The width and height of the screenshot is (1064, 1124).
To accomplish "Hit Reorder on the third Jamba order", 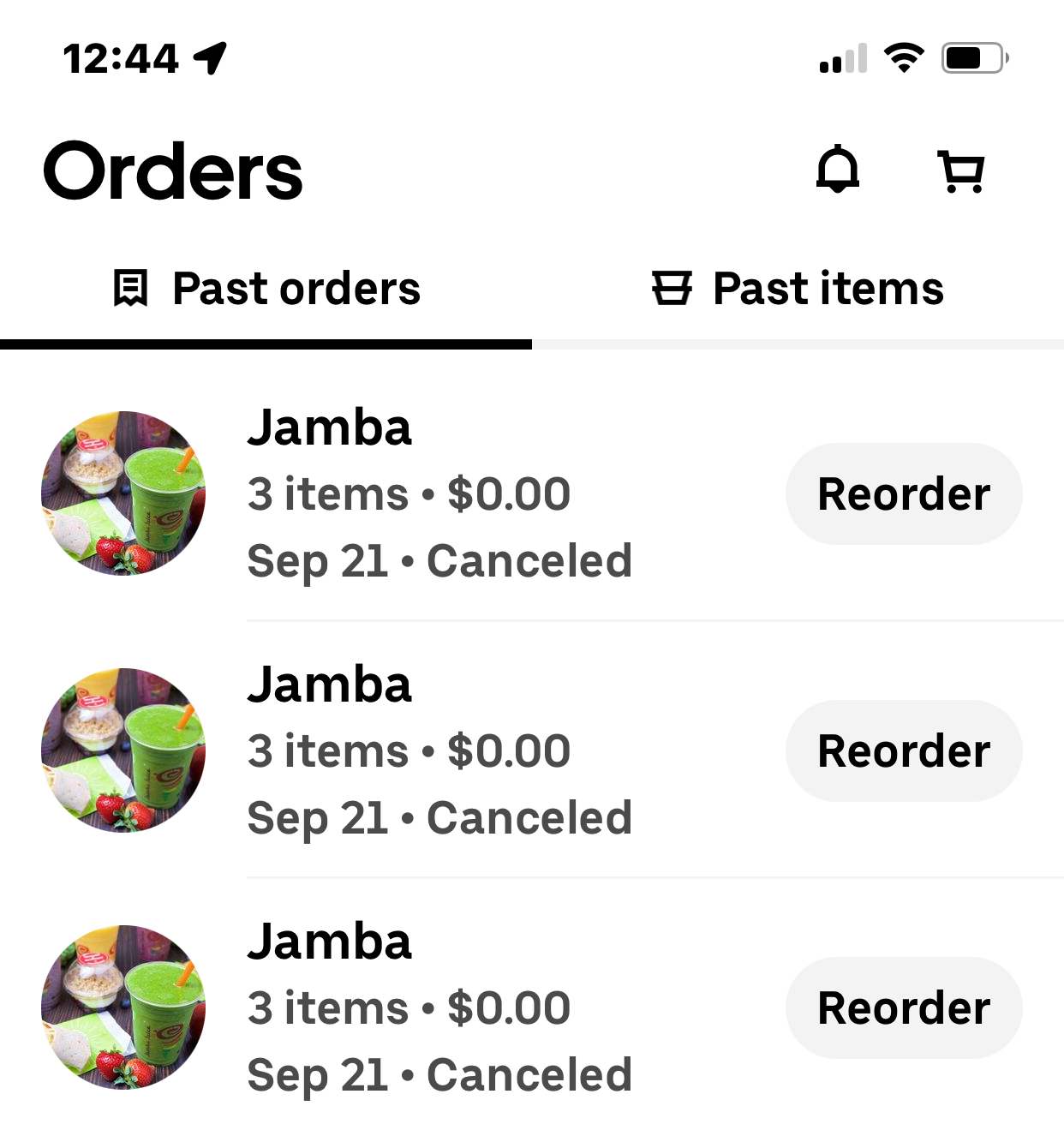I will 904,1008.
